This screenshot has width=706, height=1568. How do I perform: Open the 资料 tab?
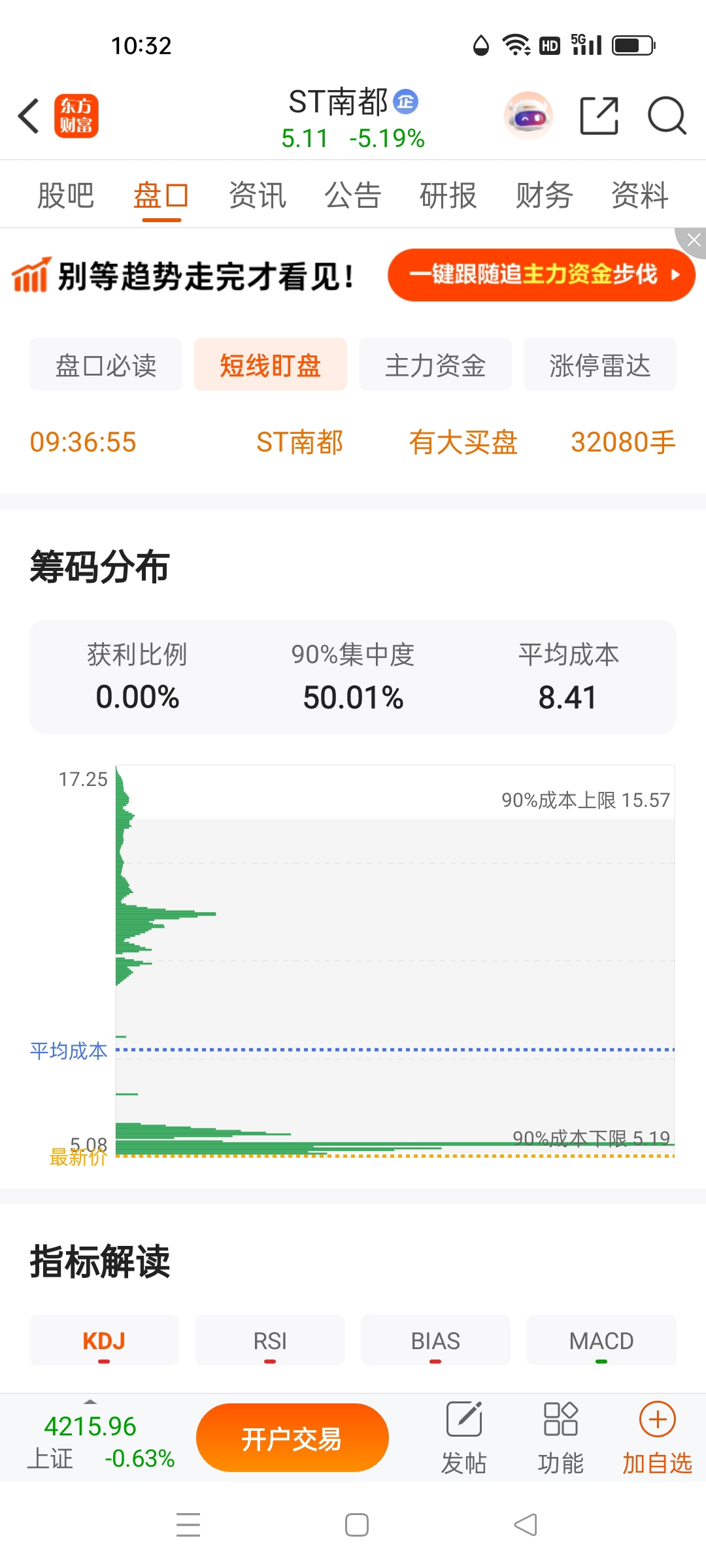[x=640, y=195]
